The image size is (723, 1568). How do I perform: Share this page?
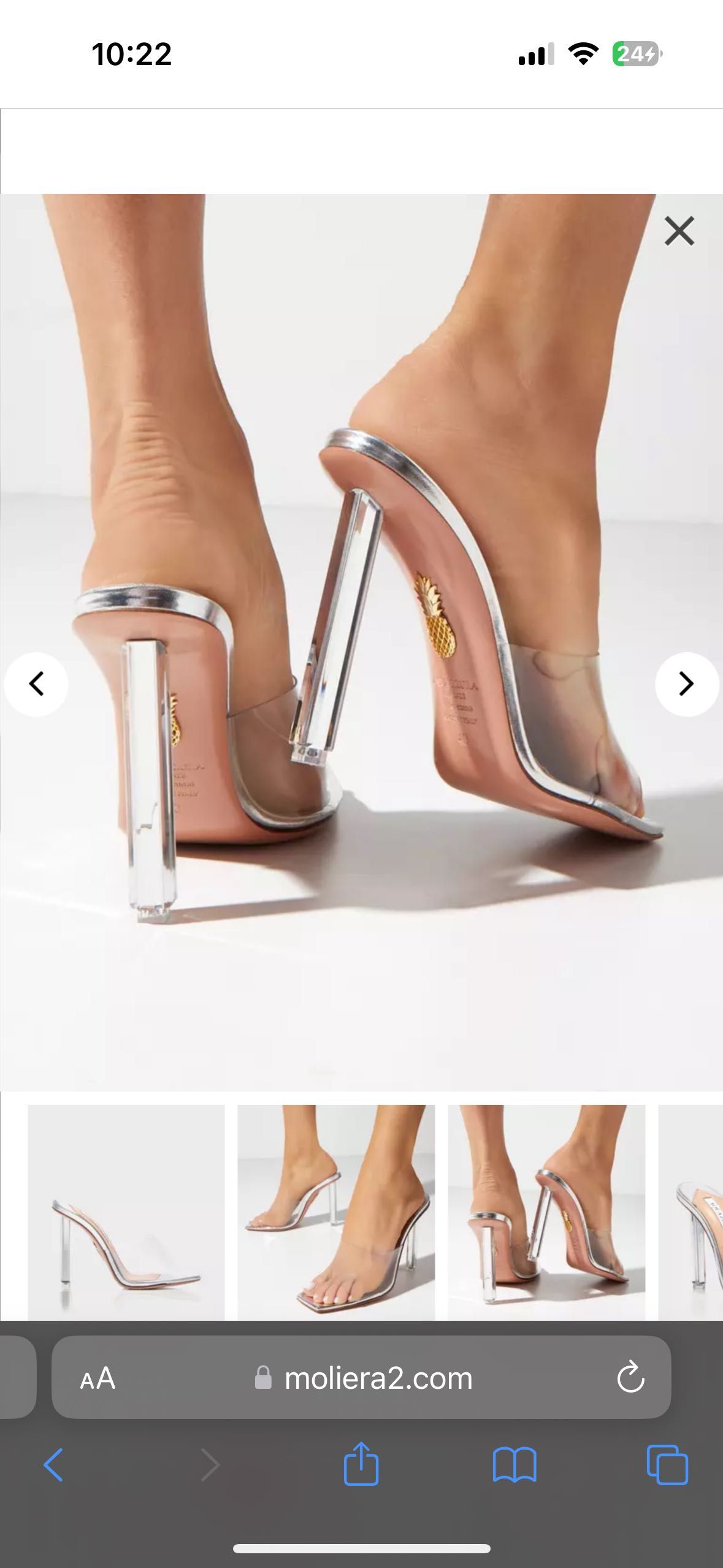[361, 1464]
